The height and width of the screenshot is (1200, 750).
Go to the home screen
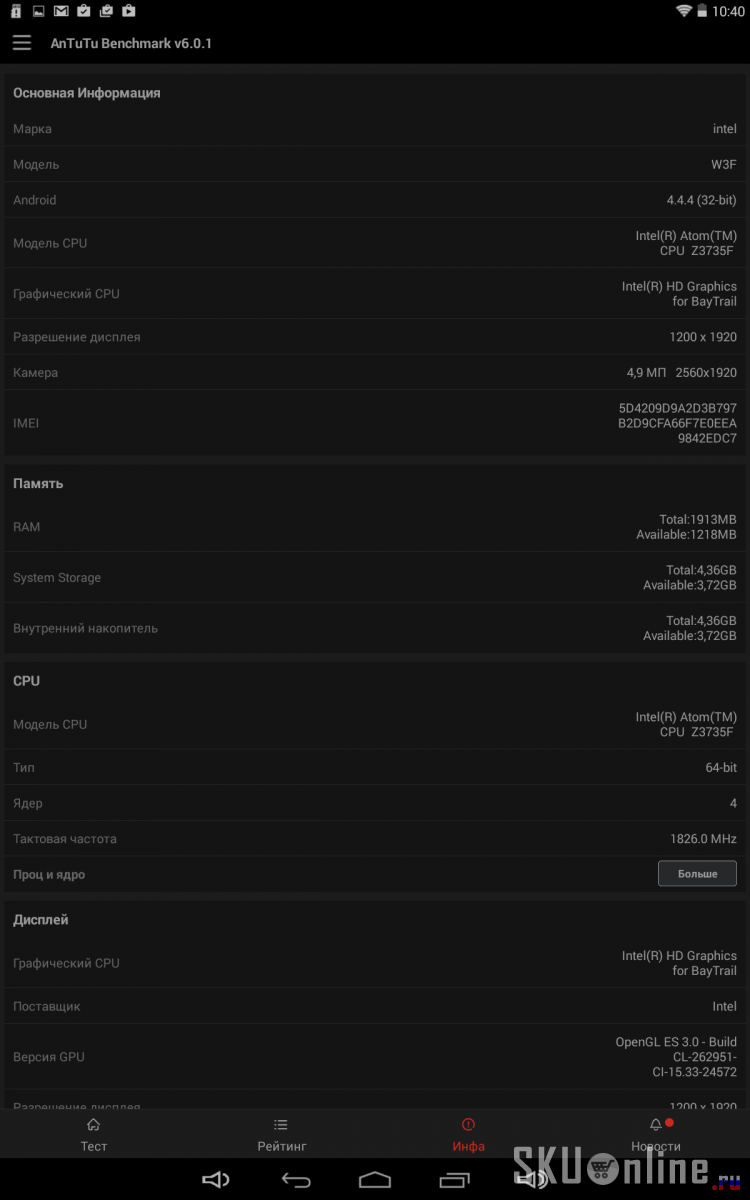tap(375, 1180)
